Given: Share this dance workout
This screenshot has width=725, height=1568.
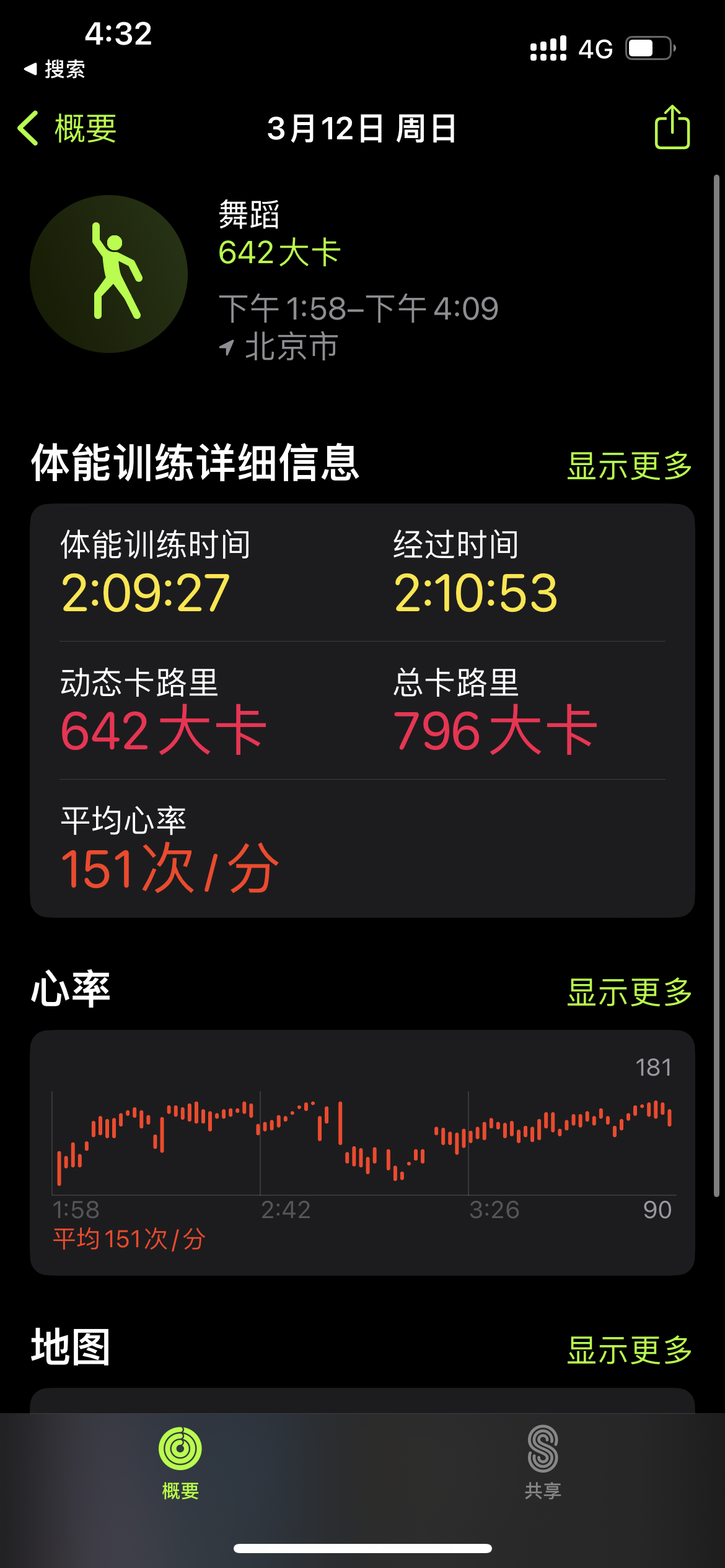Looking at the screenshot, I should (672, 128).
